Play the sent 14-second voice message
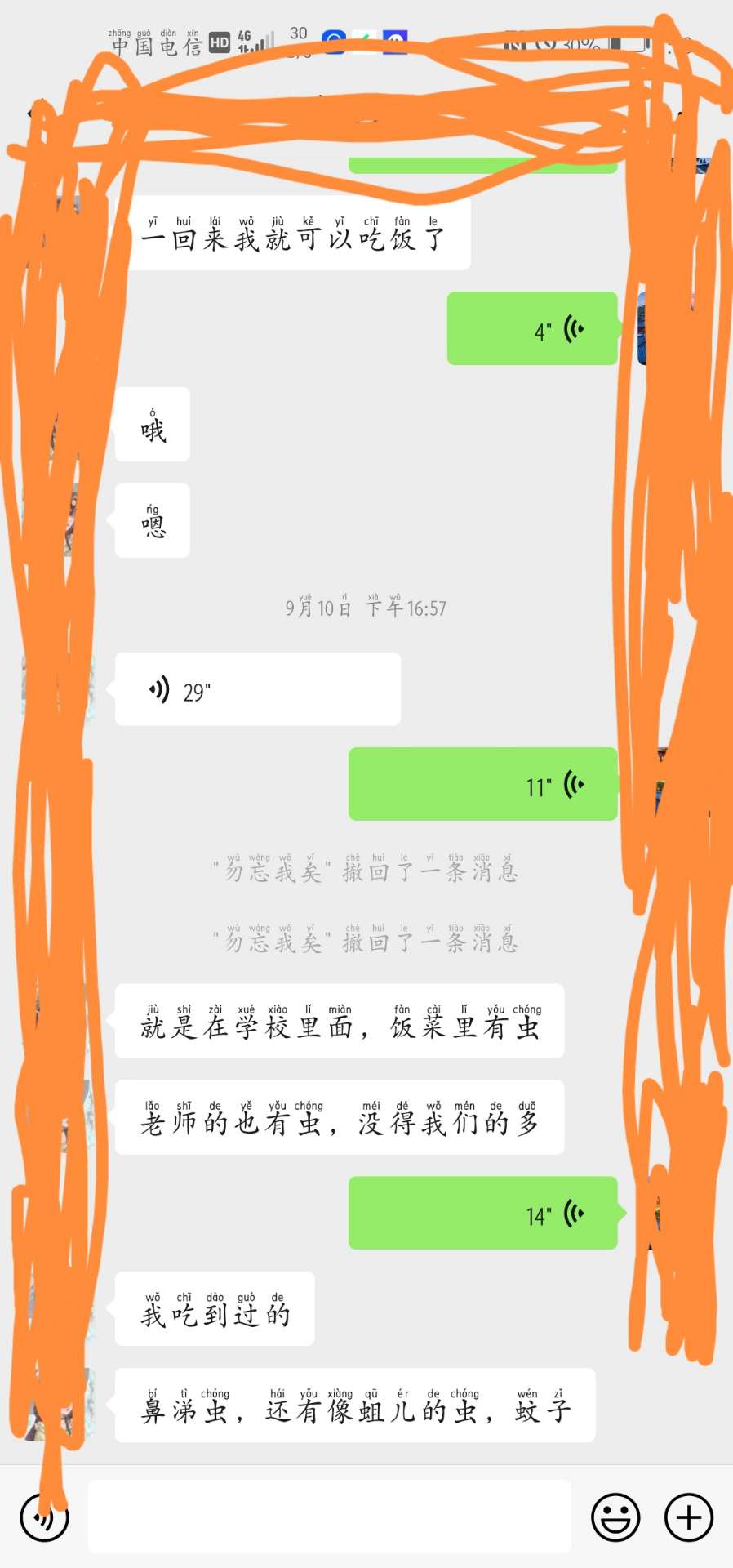The height and width of the screenshot is (1568, 733). click(483, 1214)
